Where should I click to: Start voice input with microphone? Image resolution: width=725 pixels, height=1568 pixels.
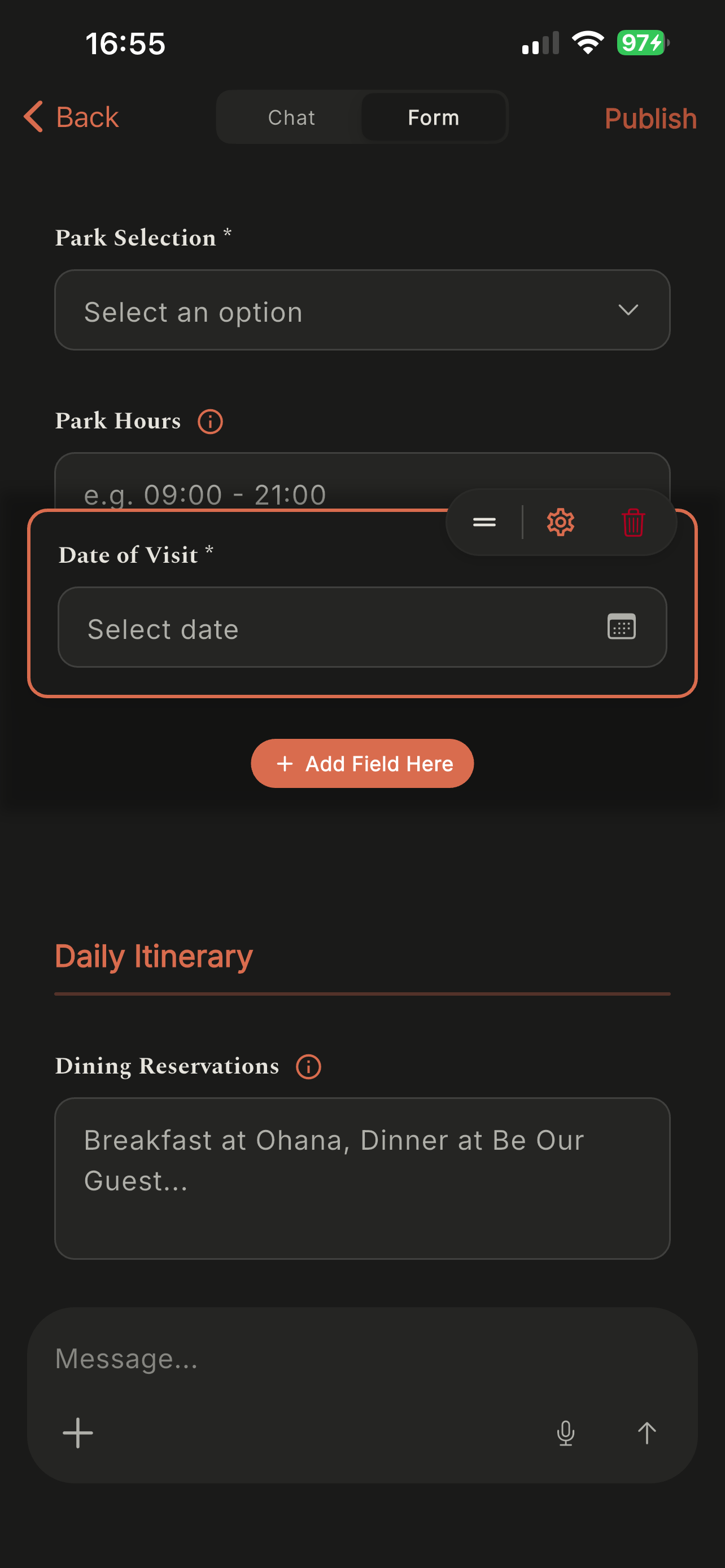point(566,1433)
